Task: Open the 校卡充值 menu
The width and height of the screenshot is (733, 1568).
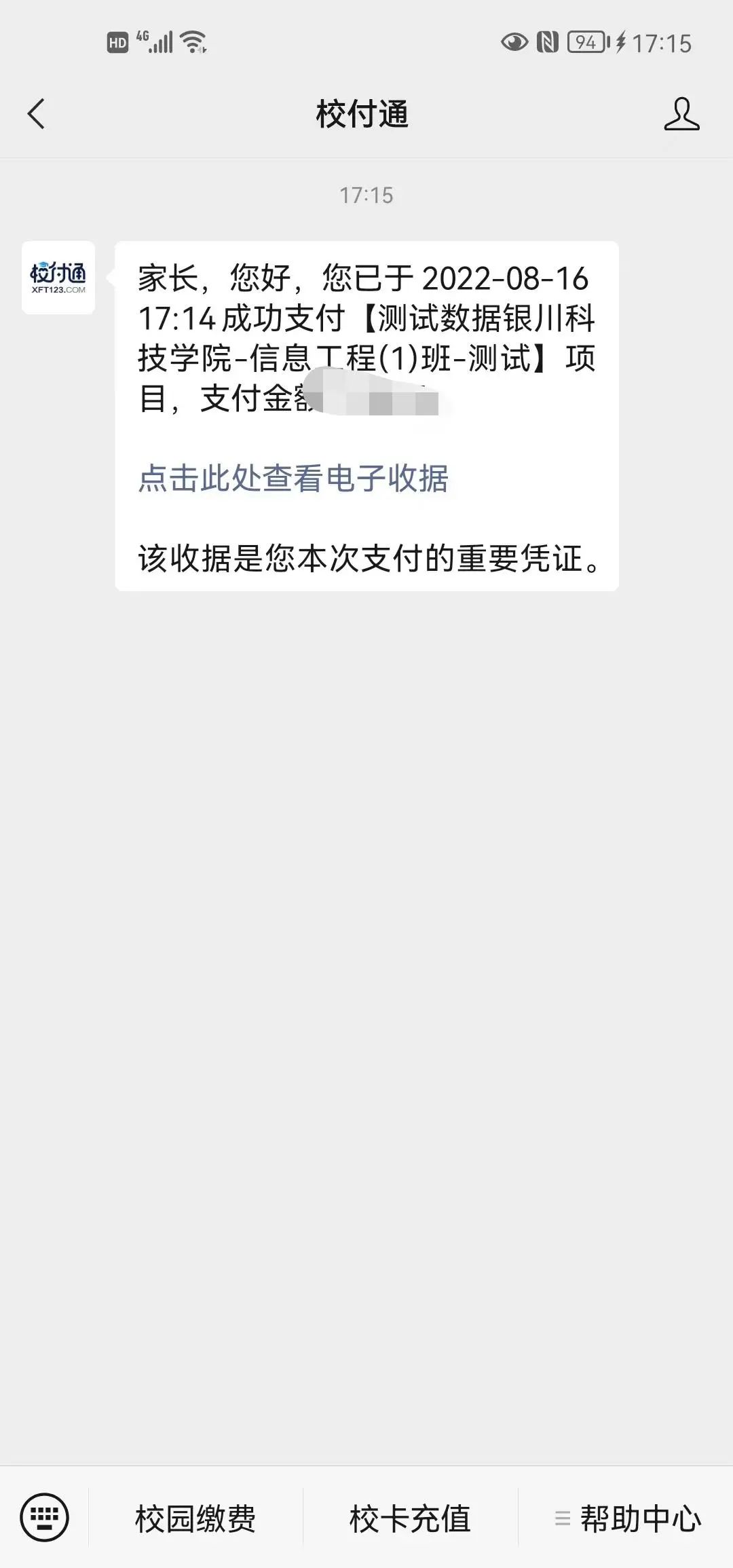Action: point(410,1518)
